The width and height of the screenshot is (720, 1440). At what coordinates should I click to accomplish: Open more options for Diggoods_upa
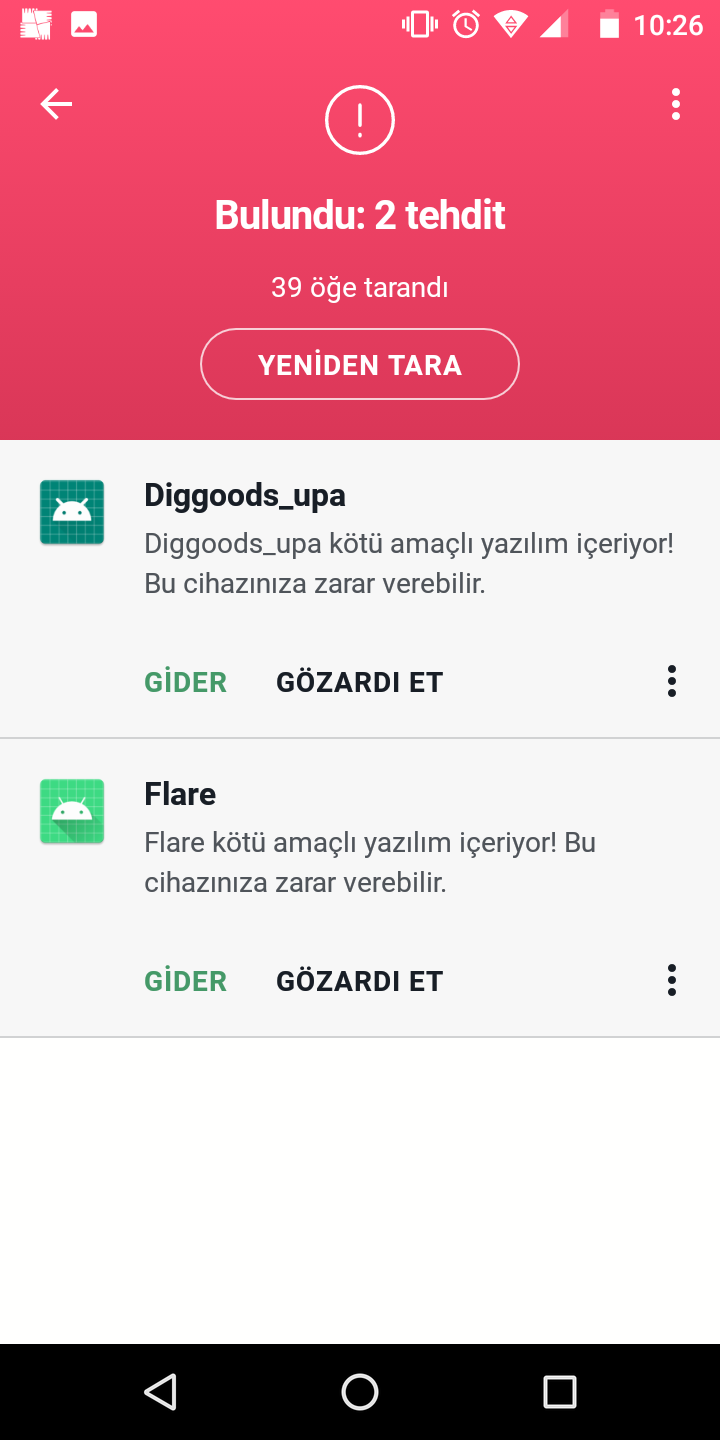(672, 681)
